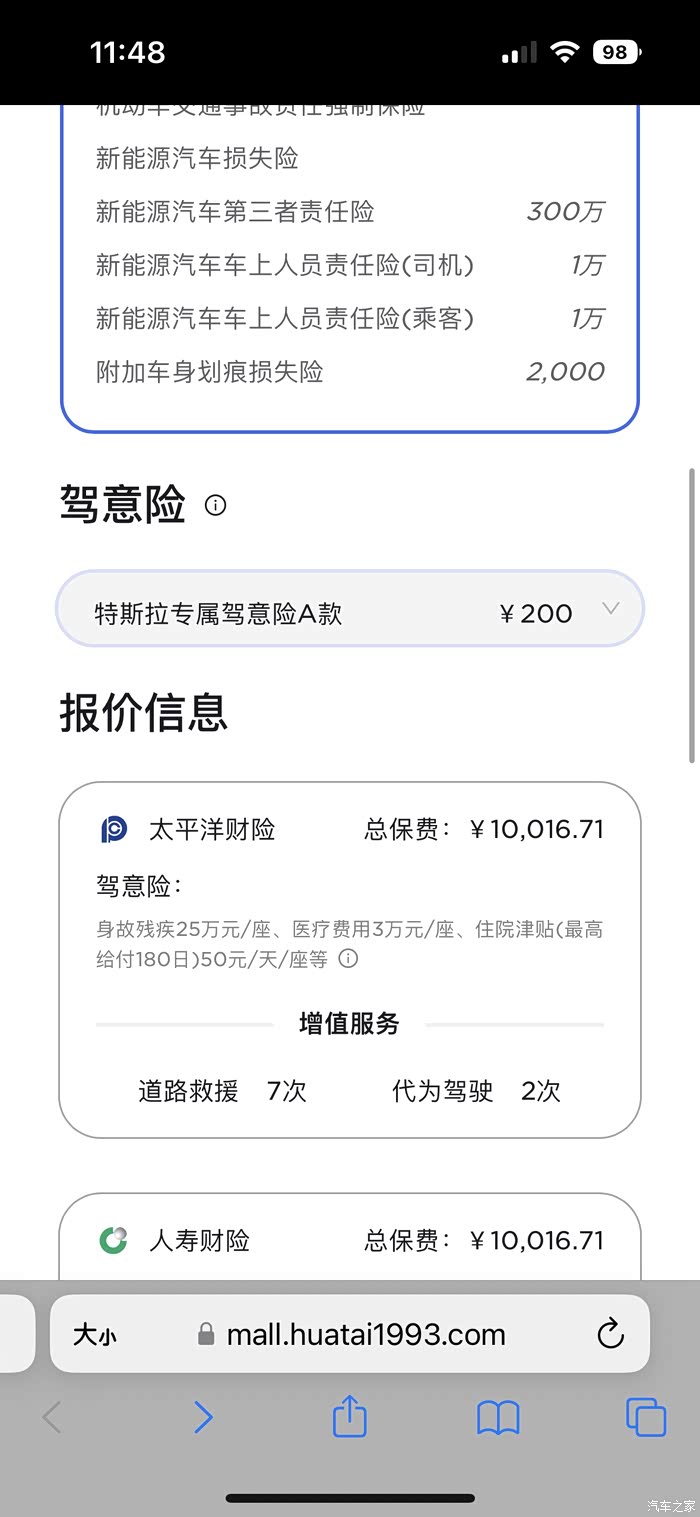Viewport: 700px width, 1517px height.
Task: Select the 太平洋财险 quote card
Action: [x=350, y=960]
